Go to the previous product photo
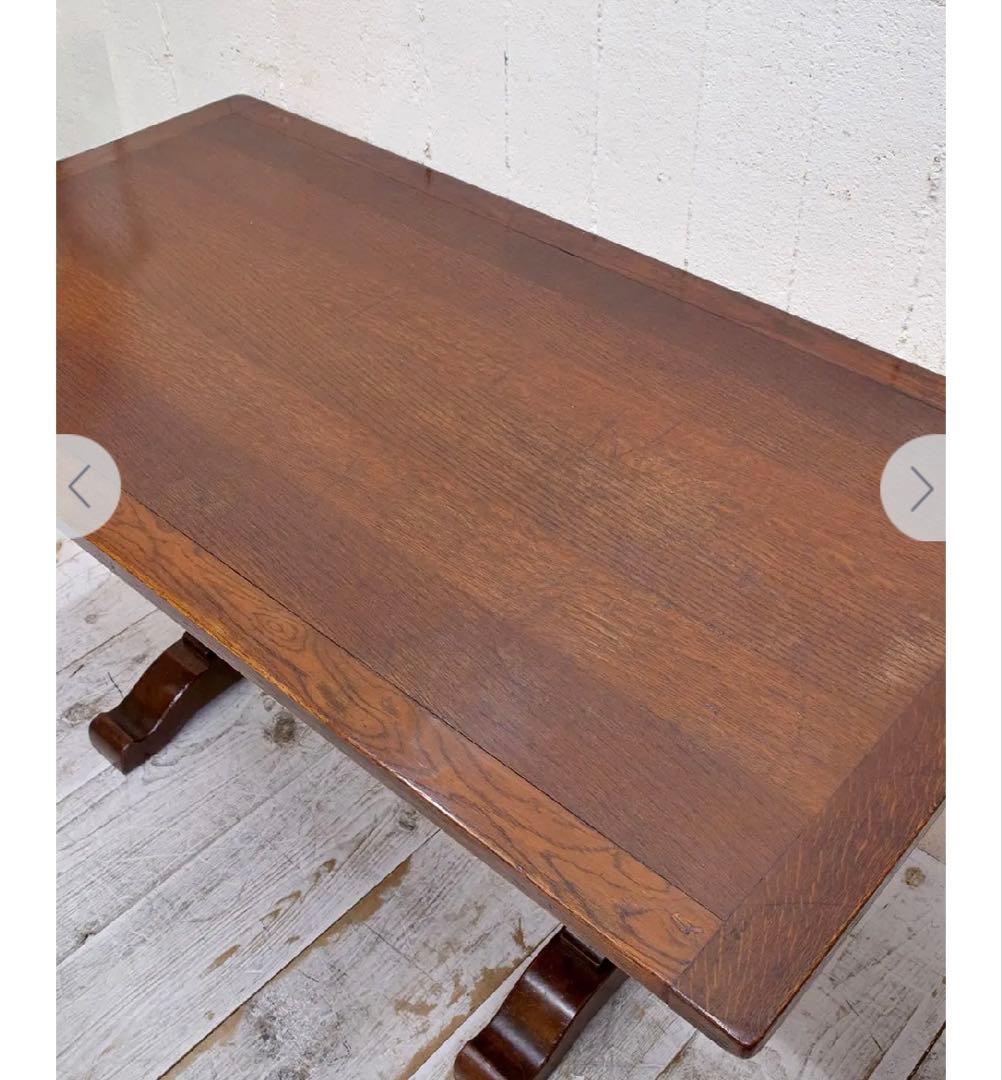Viewport: 1002px width, 1080px height. 83,487
